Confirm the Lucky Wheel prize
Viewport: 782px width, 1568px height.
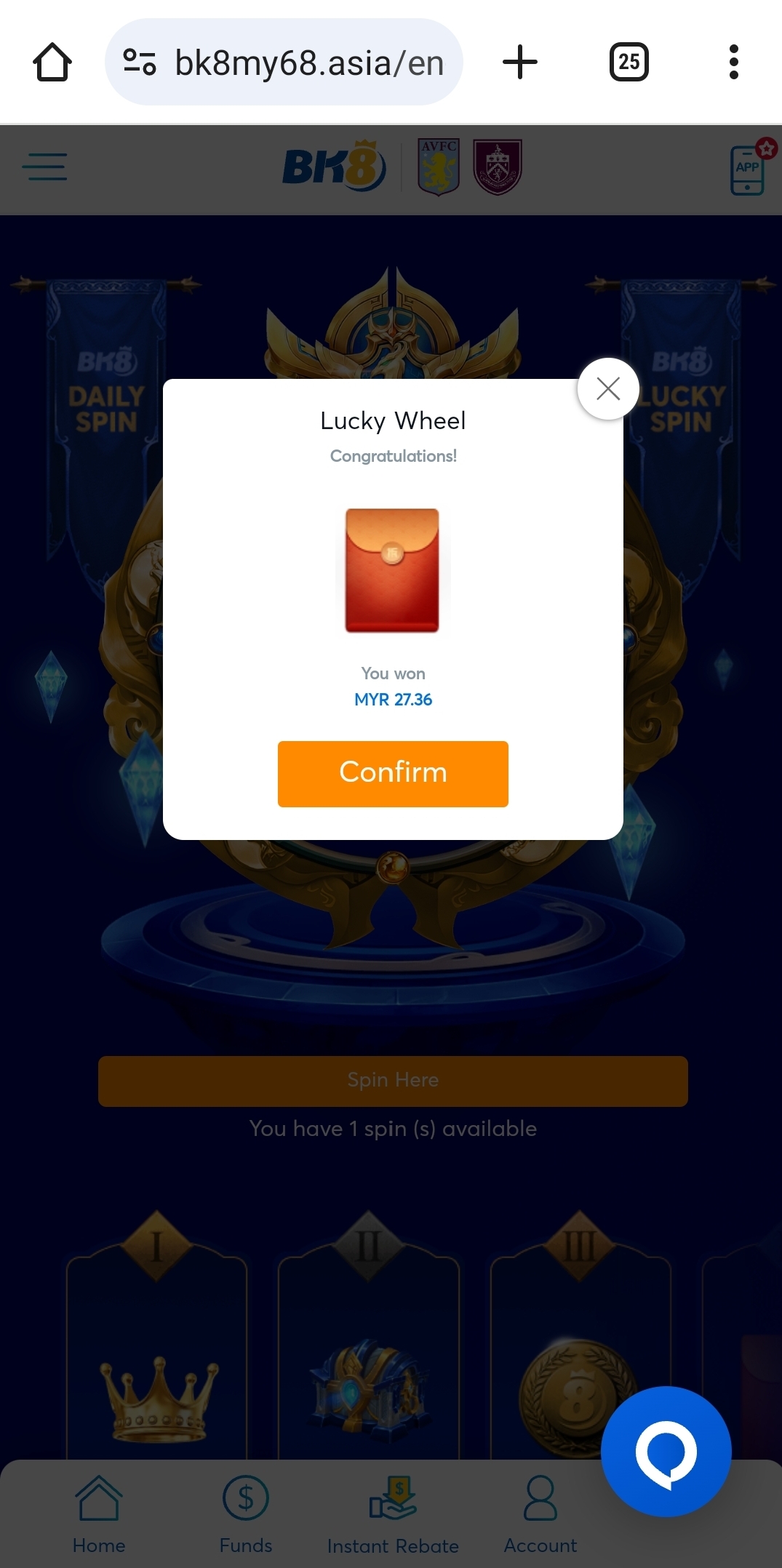click(x=393, y=774)
